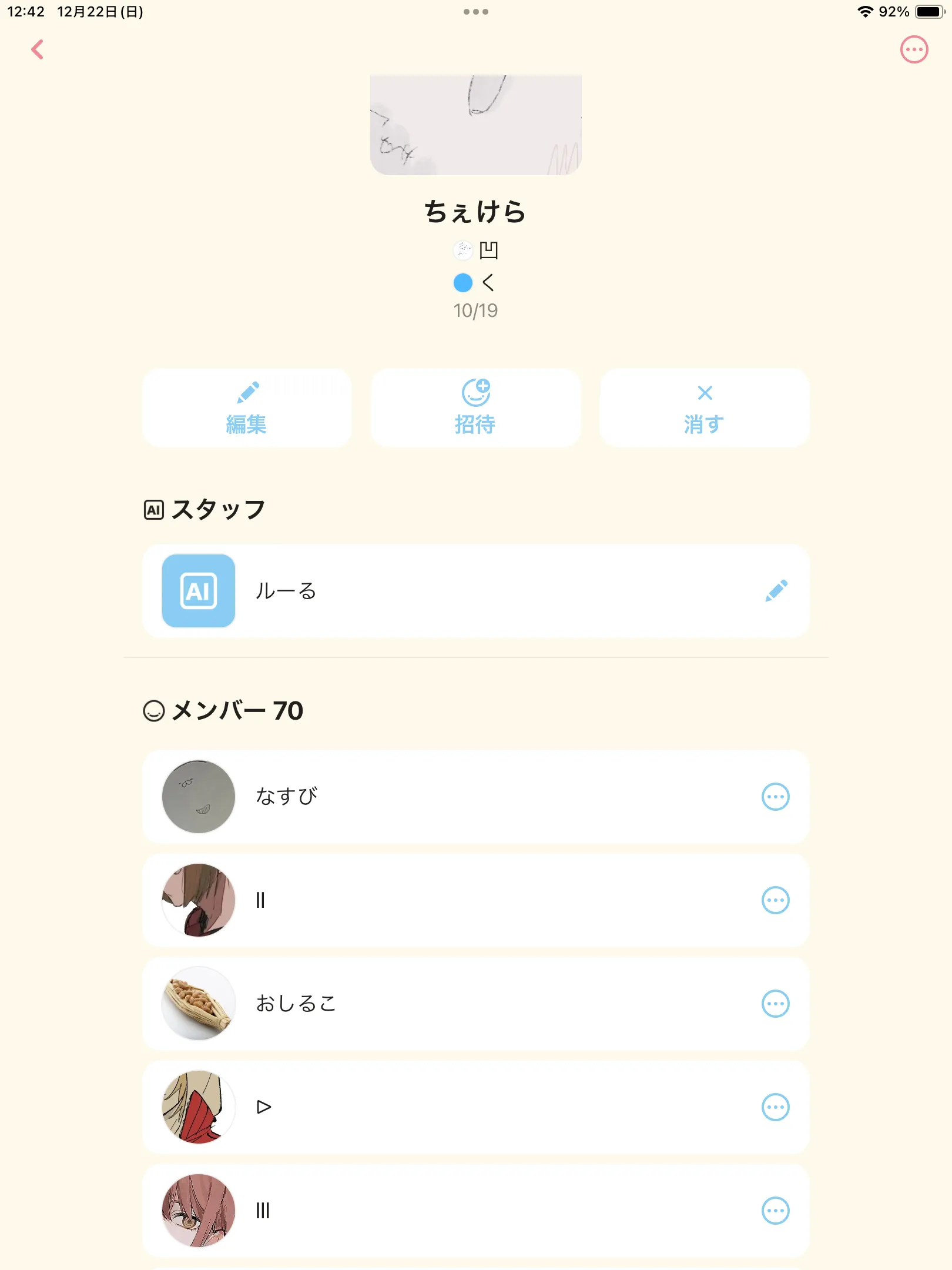The width and height of the screenshot is (952, 1270).
Task: Tap the 編集 edit button
Action: point(247,408)
